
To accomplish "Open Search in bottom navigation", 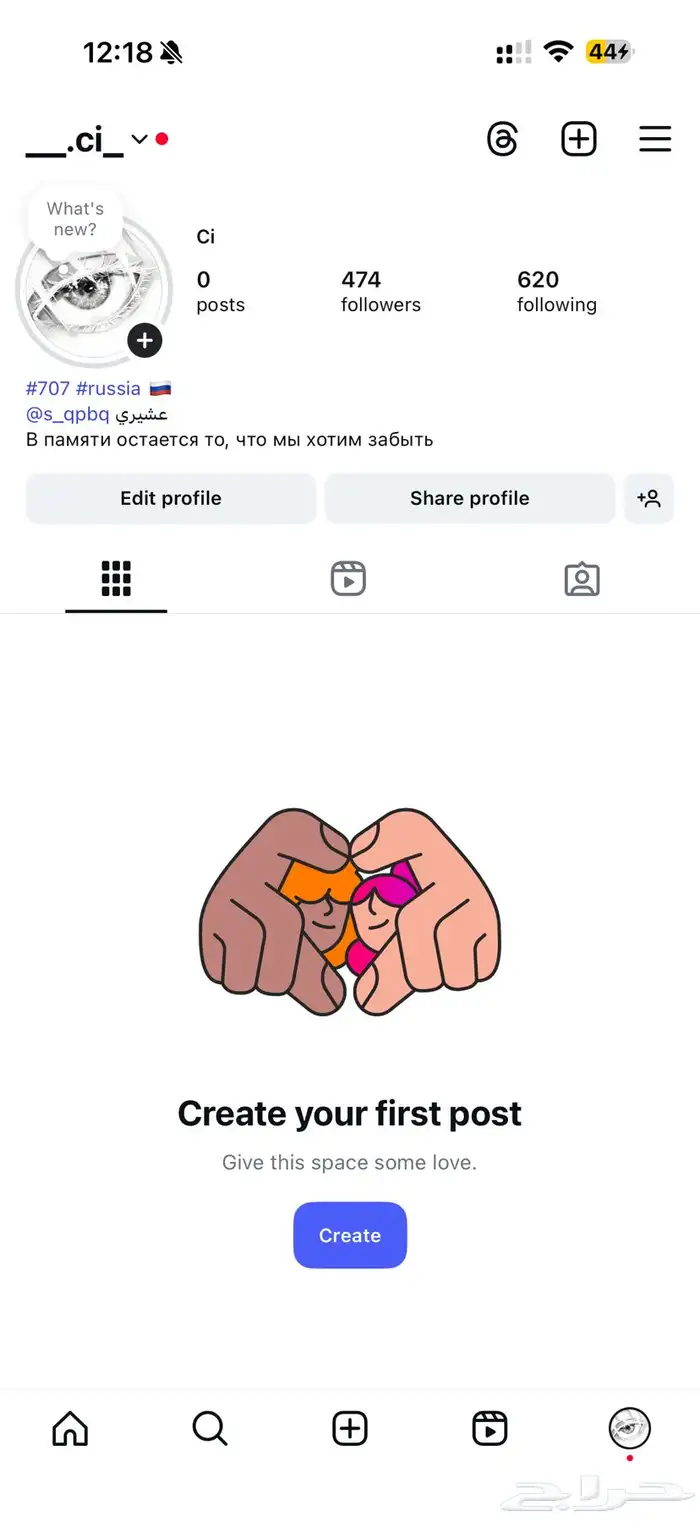I will 210,1428.
